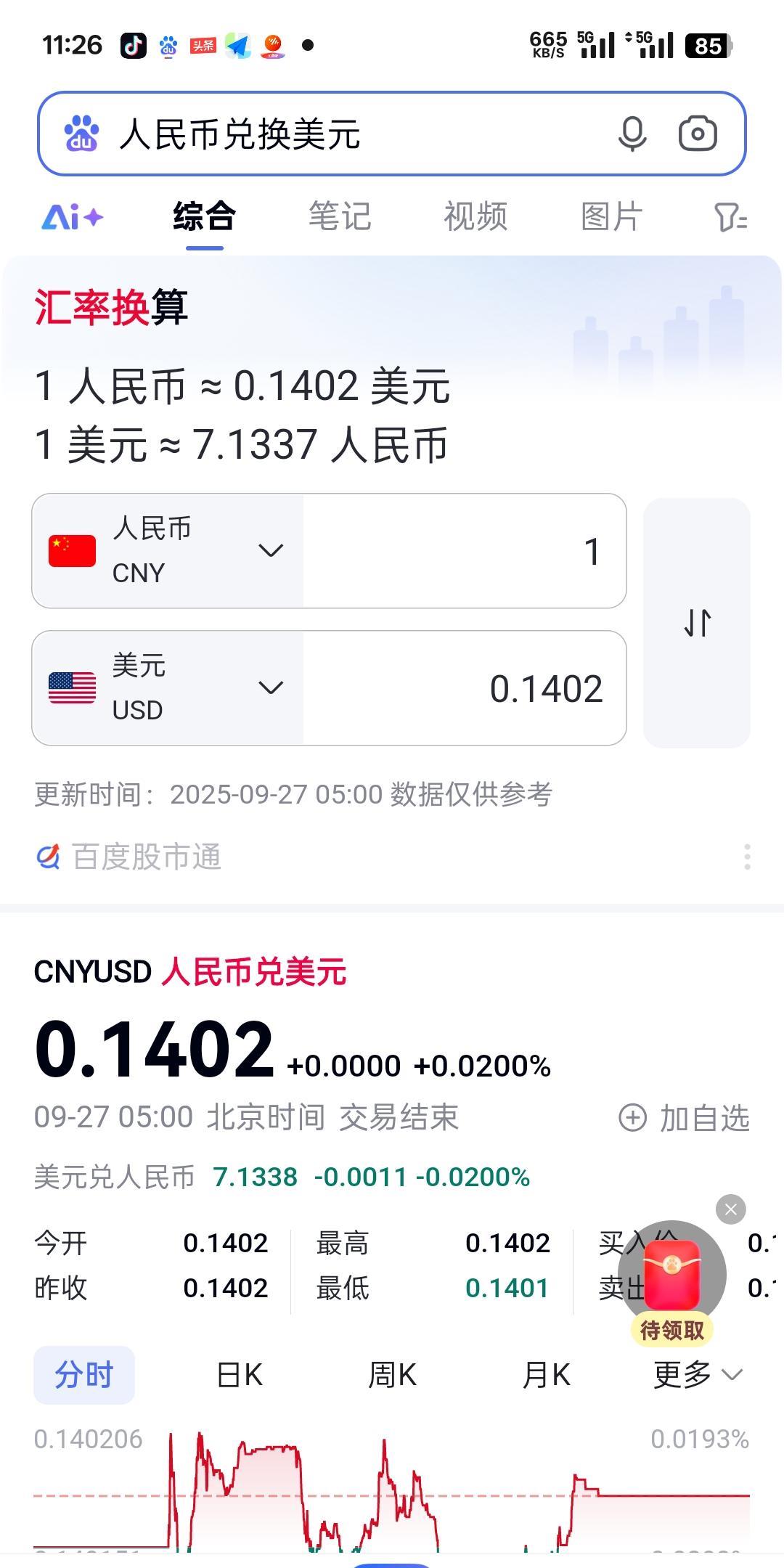Open the search filter icon
This screenshot has width=784, height=1568.
pyautogui.click(x=730, y=216)
